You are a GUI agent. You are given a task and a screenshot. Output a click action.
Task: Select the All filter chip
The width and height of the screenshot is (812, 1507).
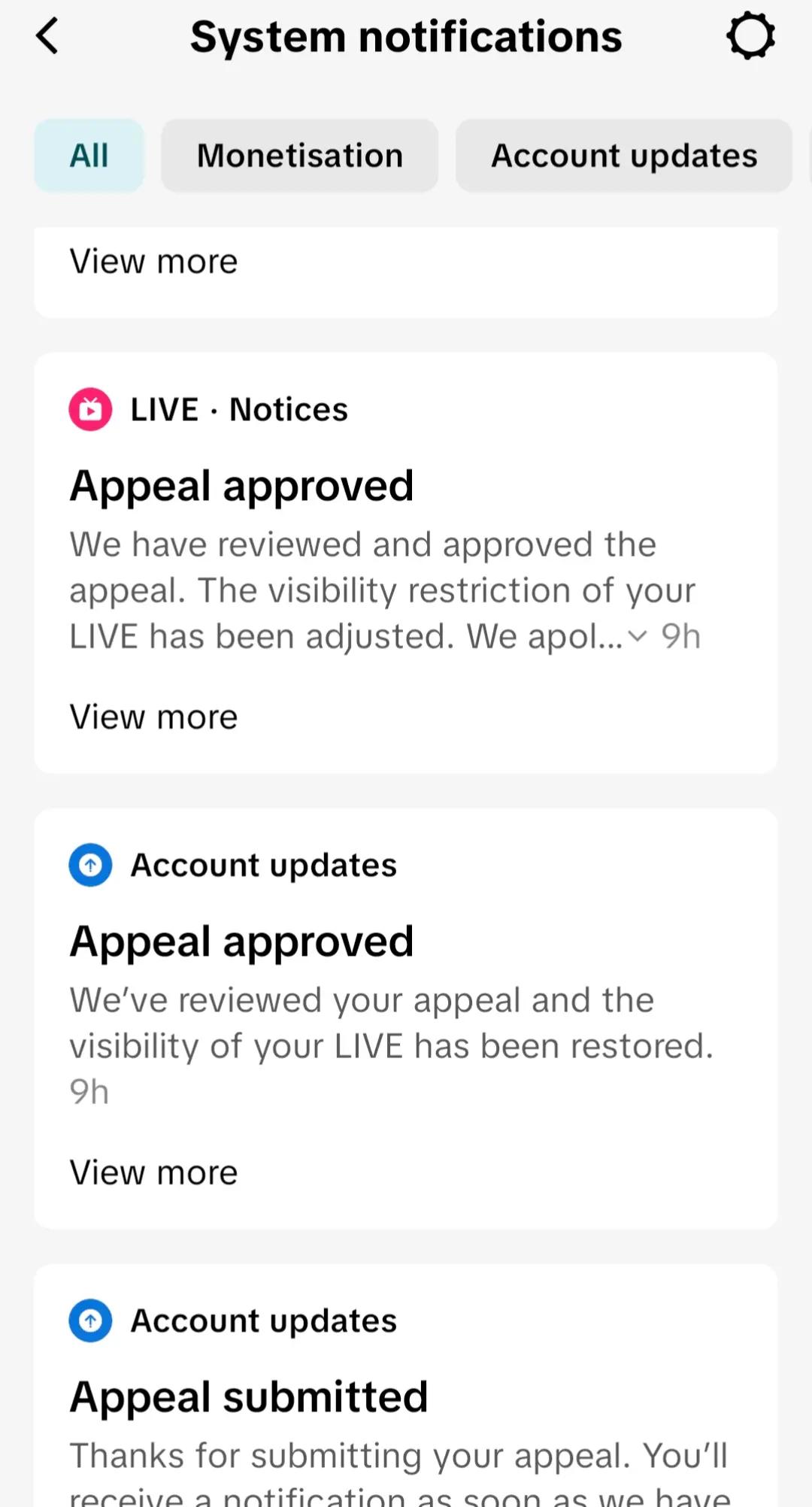[x=89, y=156]
